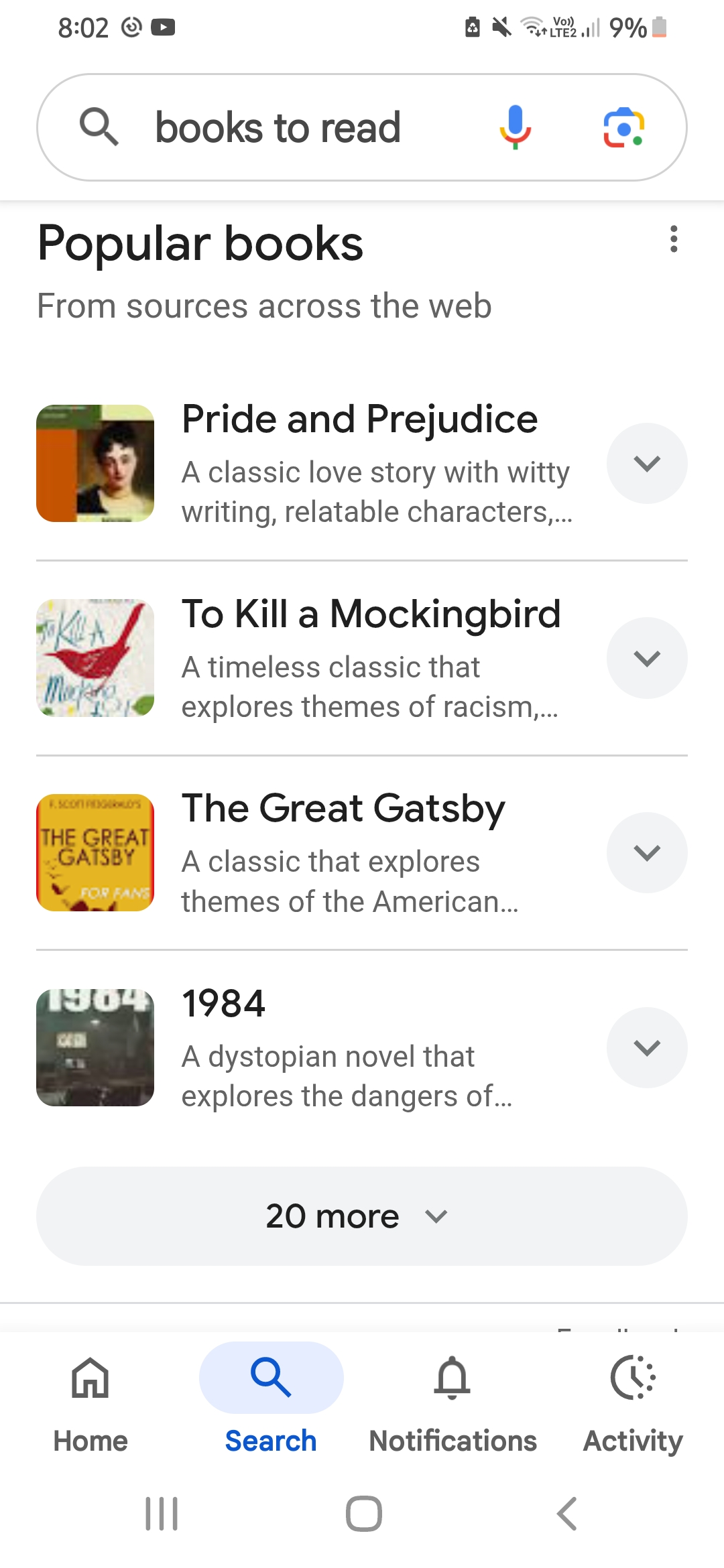
Task: Open Google Lens camera search
Action: click(x=624, y=127)
